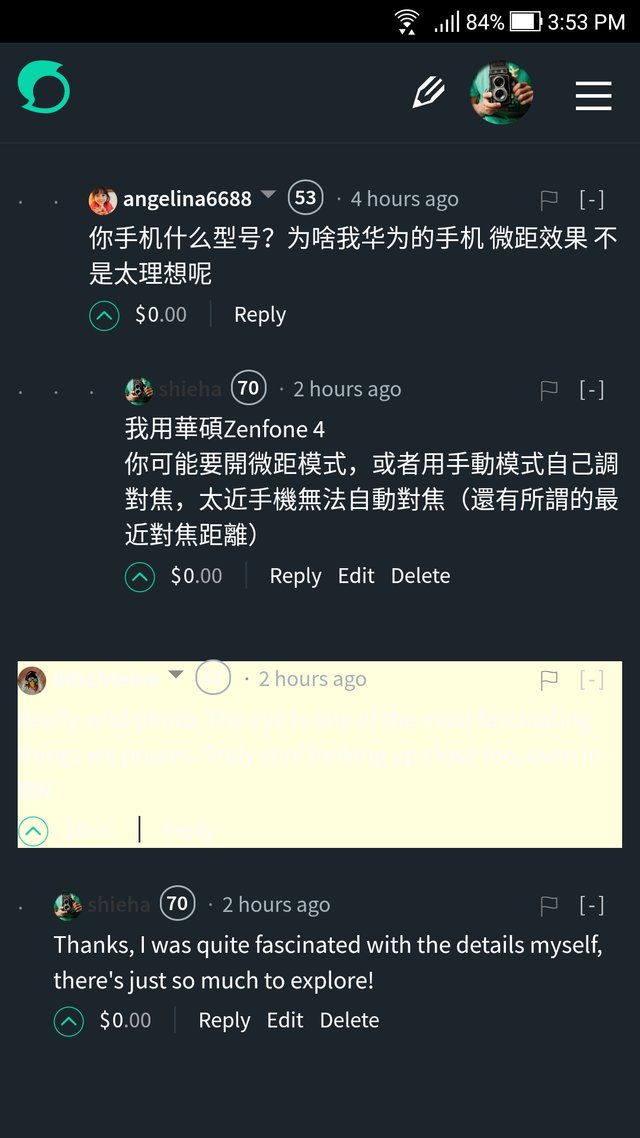
Task: Compose a new post with pencil icon
Action: pyautogui.click(x=428, y=93)
